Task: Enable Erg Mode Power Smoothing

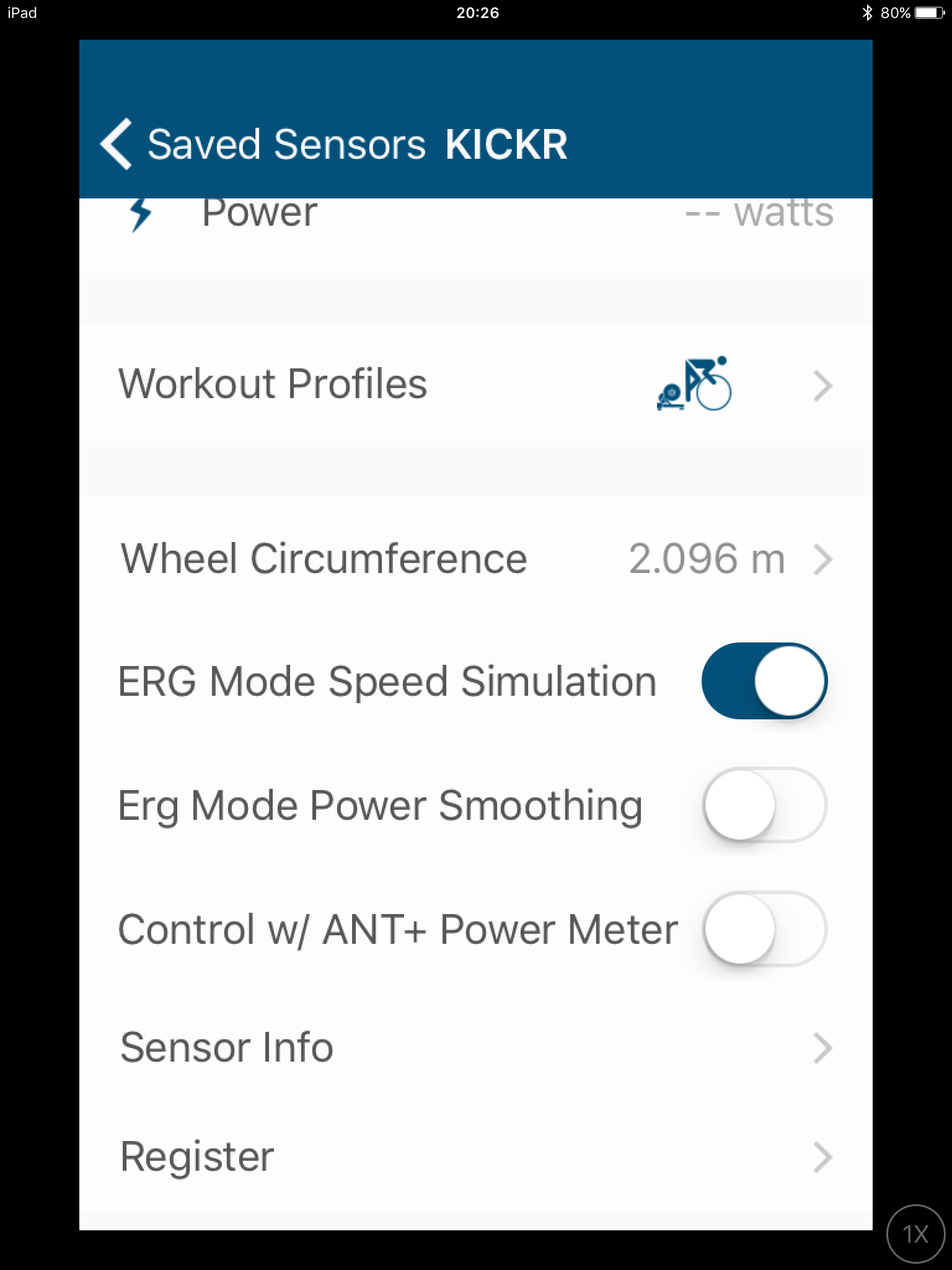Action: [764, 804]
